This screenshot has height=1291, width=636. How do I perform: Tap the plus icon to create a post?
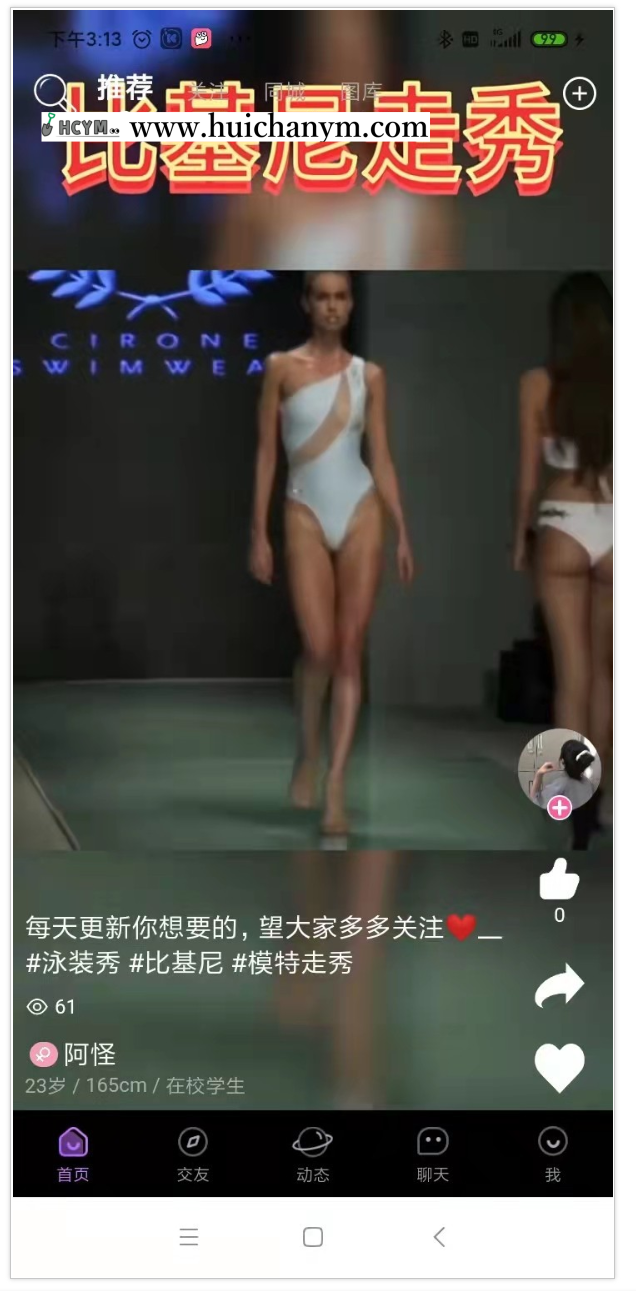(580, 93)
